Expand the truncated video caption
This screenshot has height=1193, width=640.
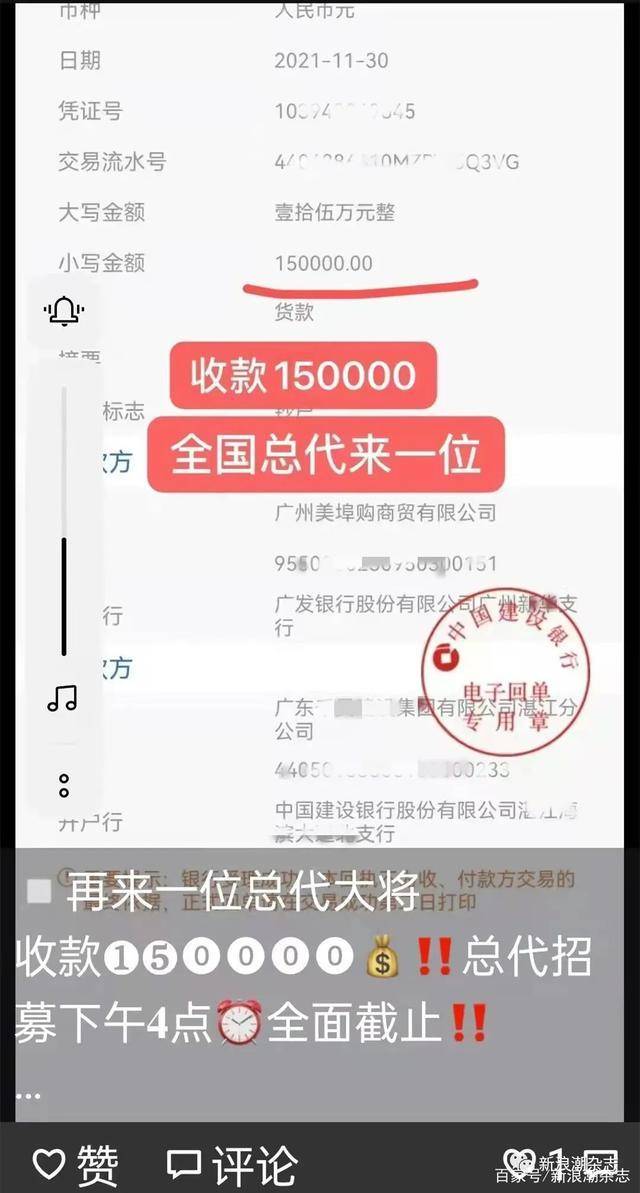(x=28, y=1093)
